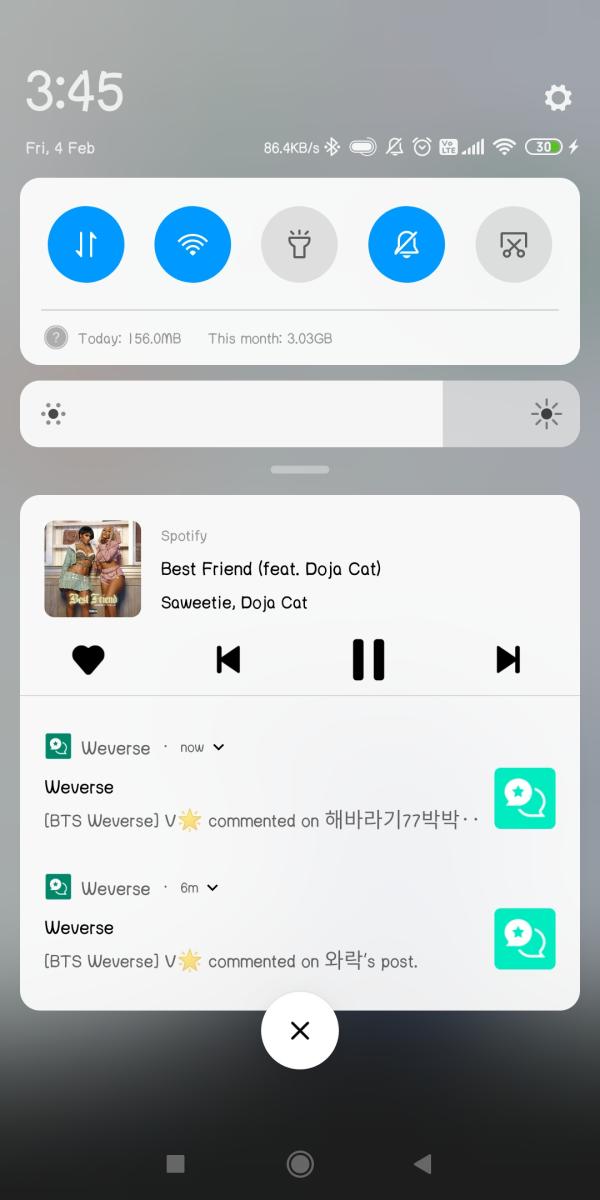Tap the brightness slider's sun icon end

point(546,414)
